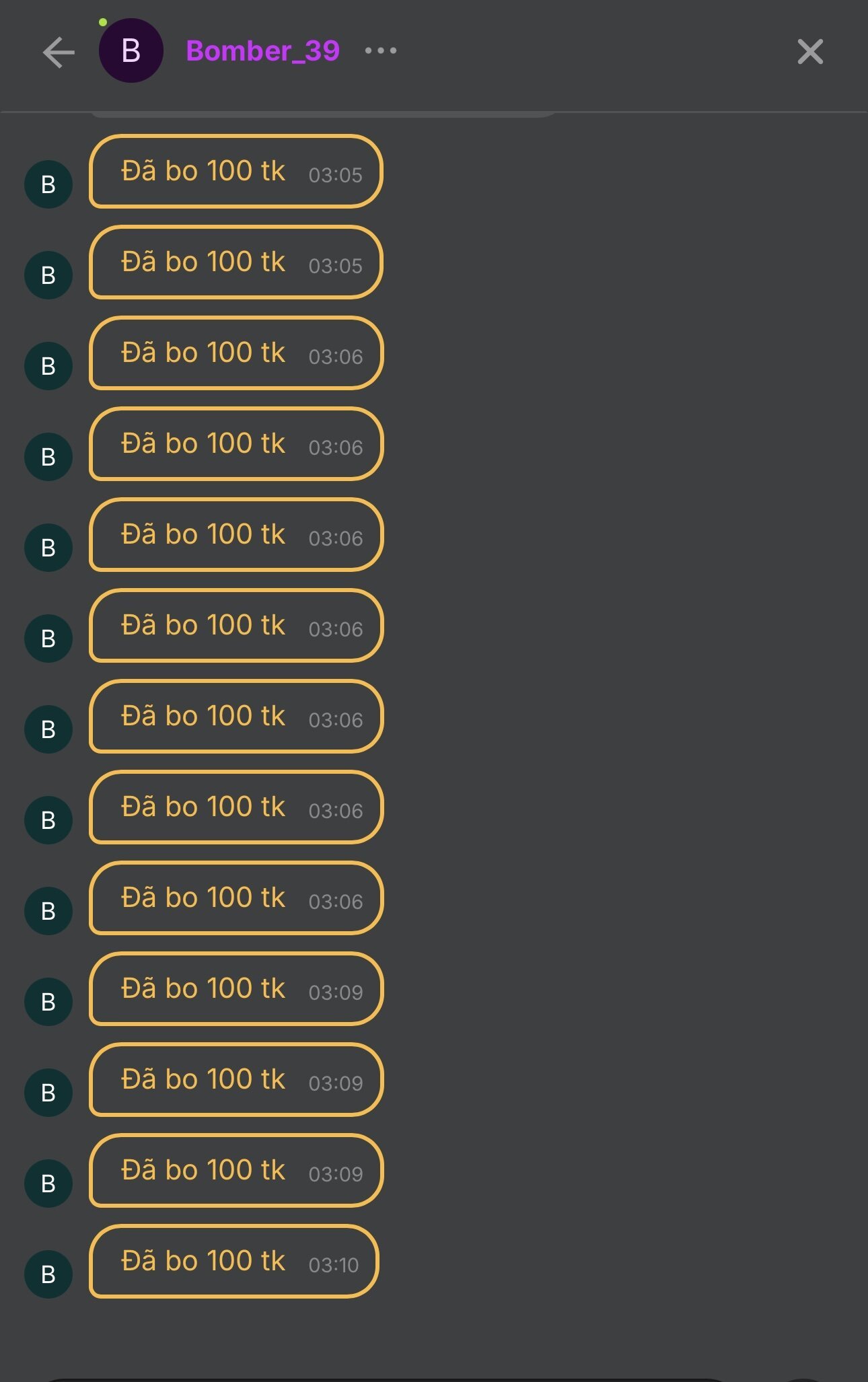This screenshot has height=1382, width=868.
Task: Close the chat window
Action: (x=810, y=52)
